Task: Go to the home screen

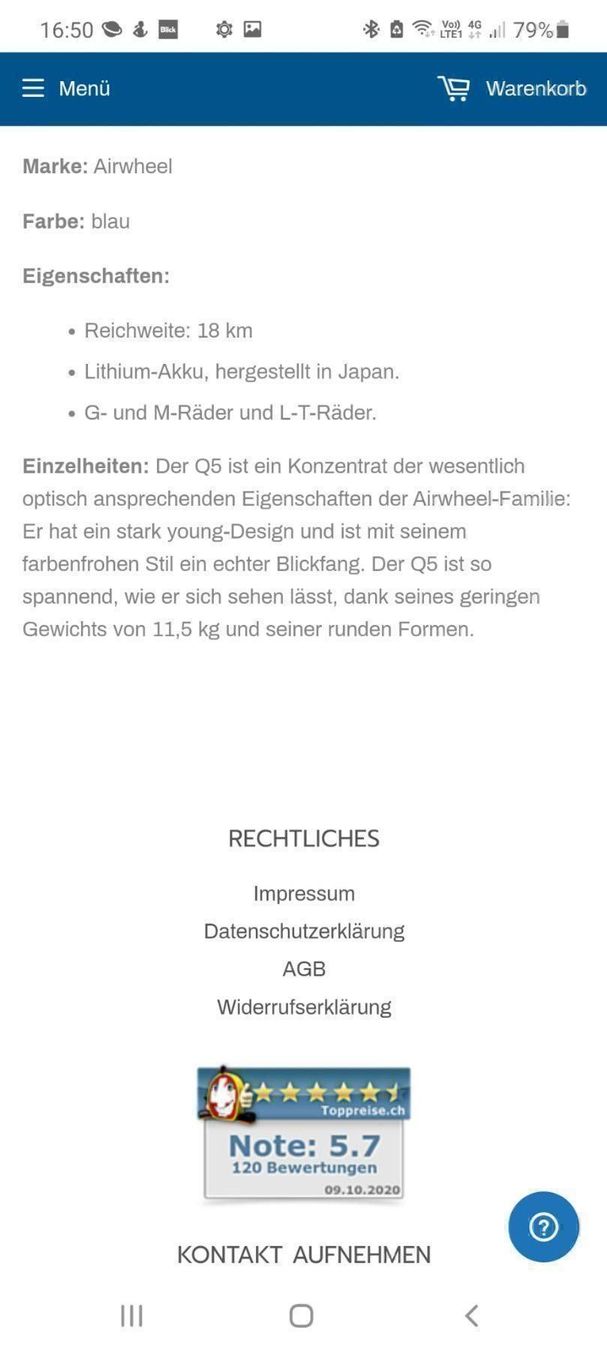Action: click(x=301, y=1316)
